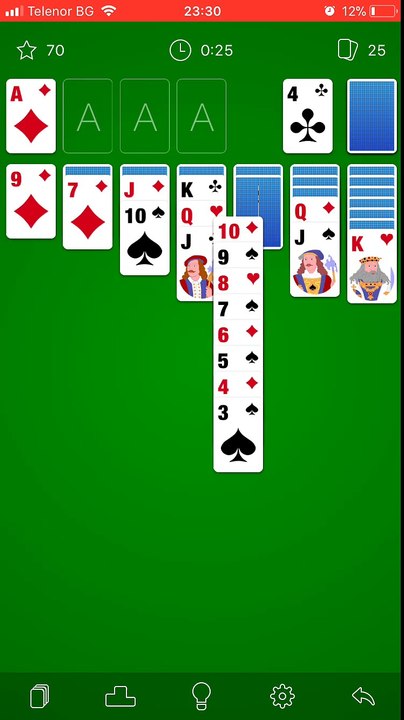404x720 pixels.
Task: Tap the Ace of diamonds foundation
Action: (x=31, y=116)
